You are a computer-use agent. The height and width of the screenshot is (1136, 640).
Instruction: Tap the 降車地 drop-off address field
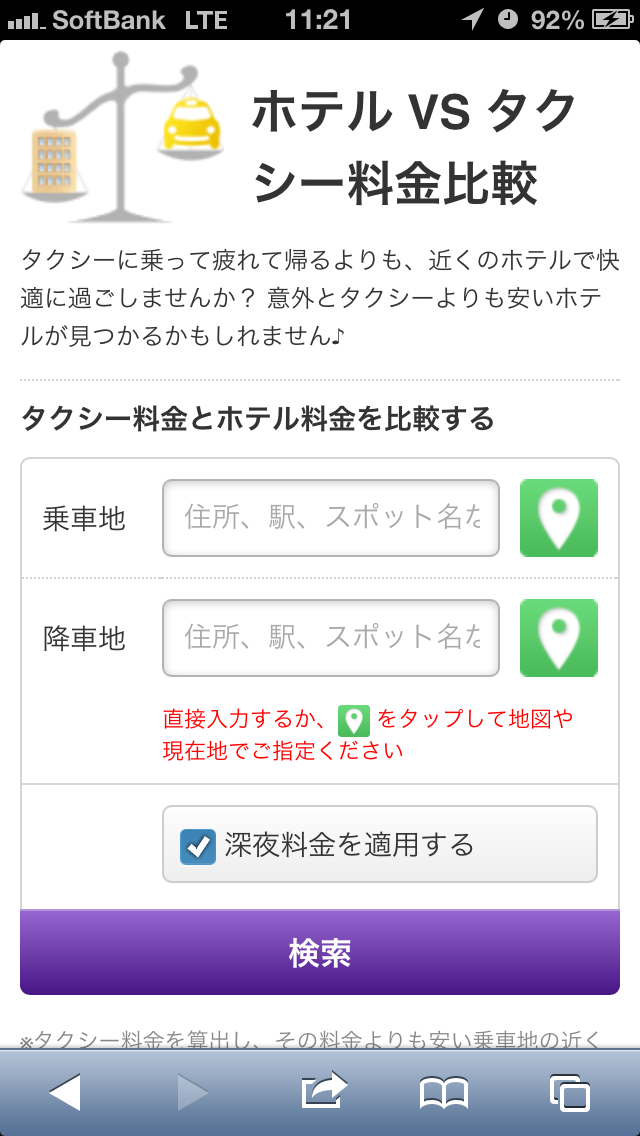(330, 638)
